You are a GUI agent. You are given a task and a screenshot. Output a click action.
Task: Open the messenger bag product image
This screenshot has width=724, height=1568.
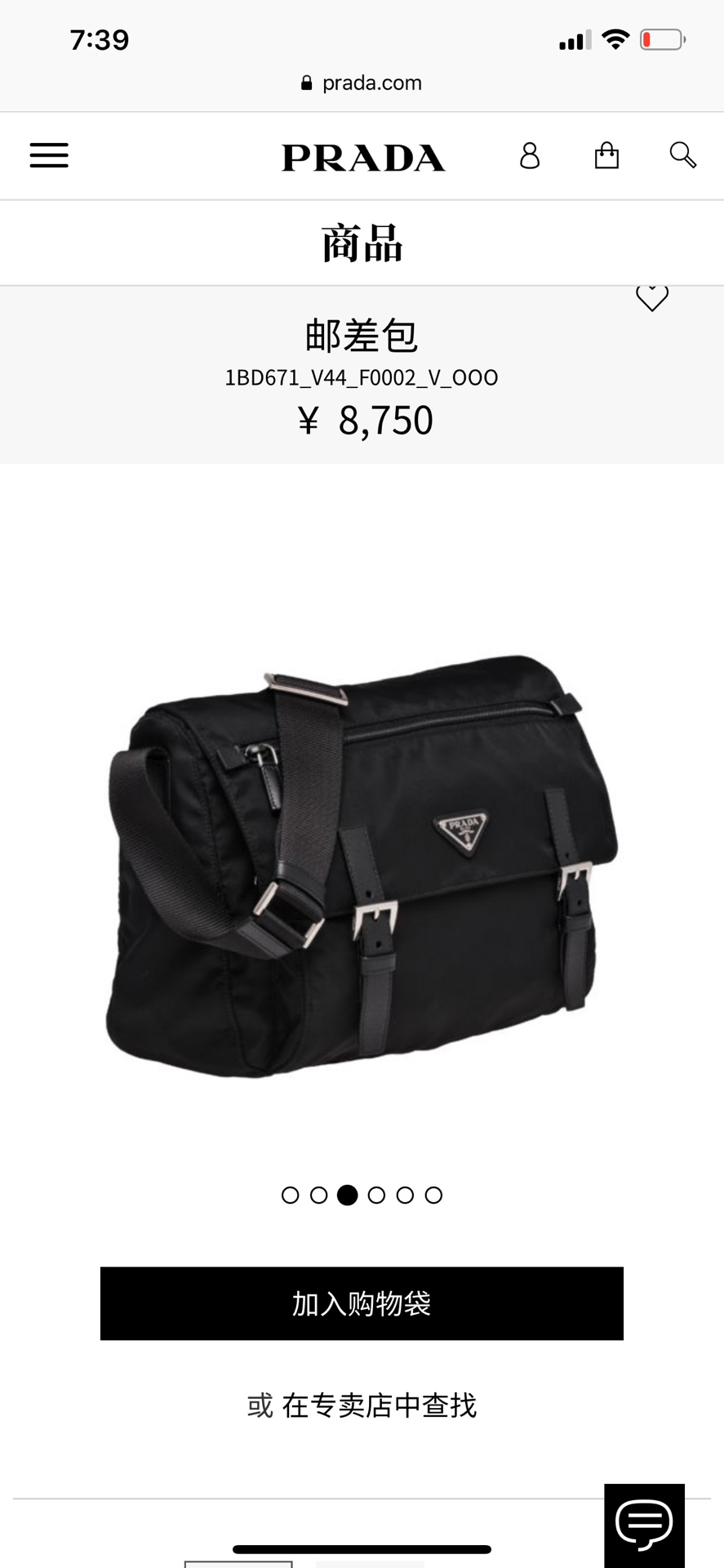pyautogui.click(x=362, y=866)
